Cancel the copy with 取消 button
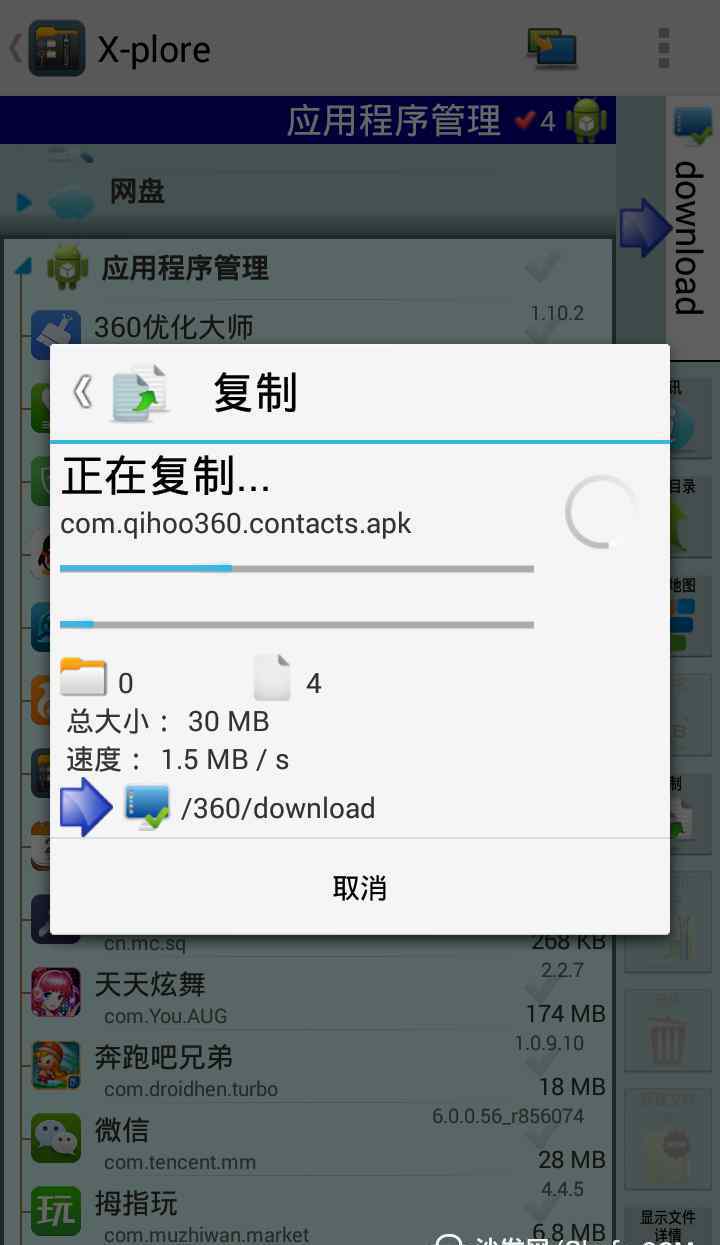 (360, 887)
